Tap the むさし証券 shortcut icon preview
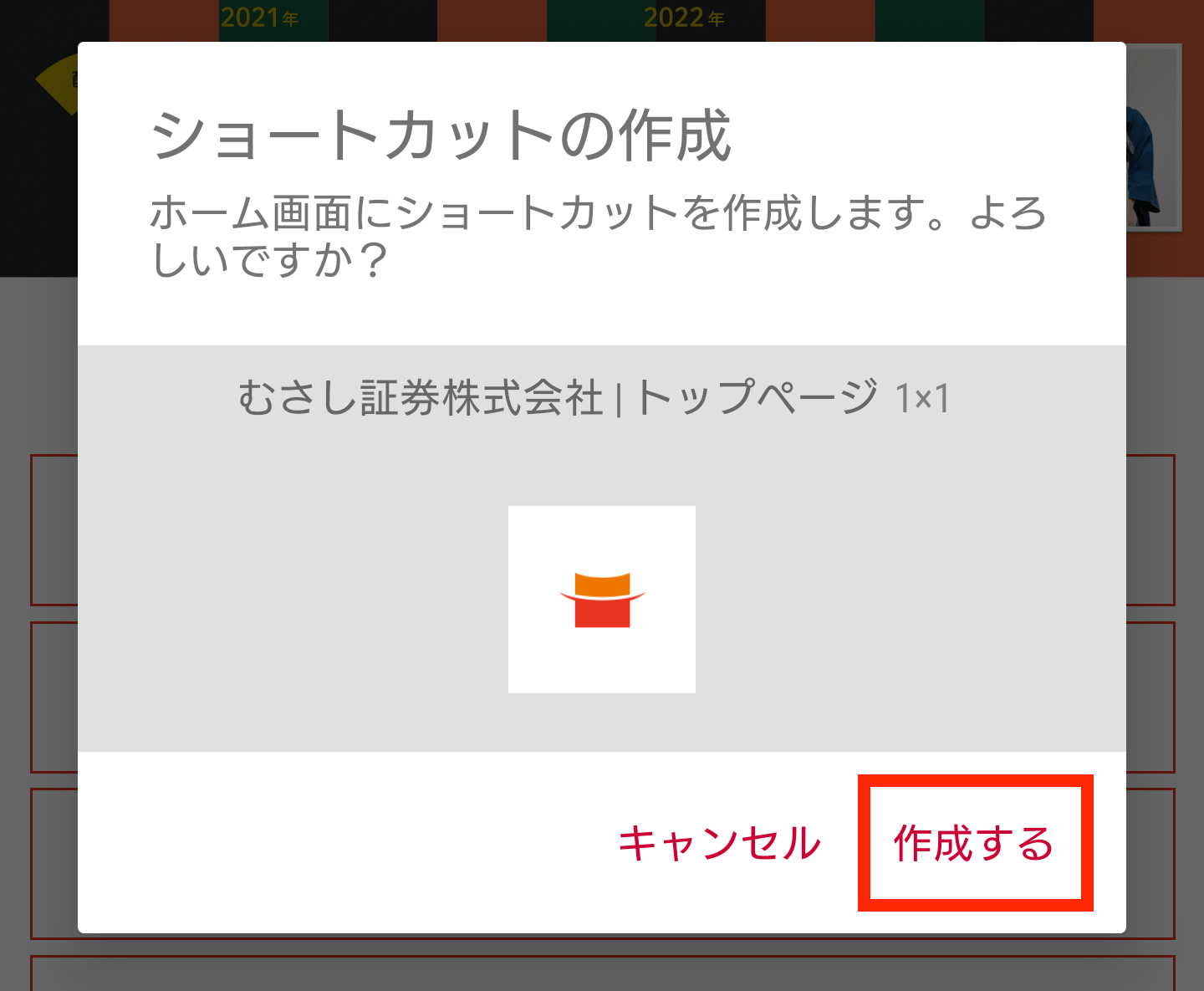The image size is (1204, 991). pyautogui.click(x=602, y=600)
